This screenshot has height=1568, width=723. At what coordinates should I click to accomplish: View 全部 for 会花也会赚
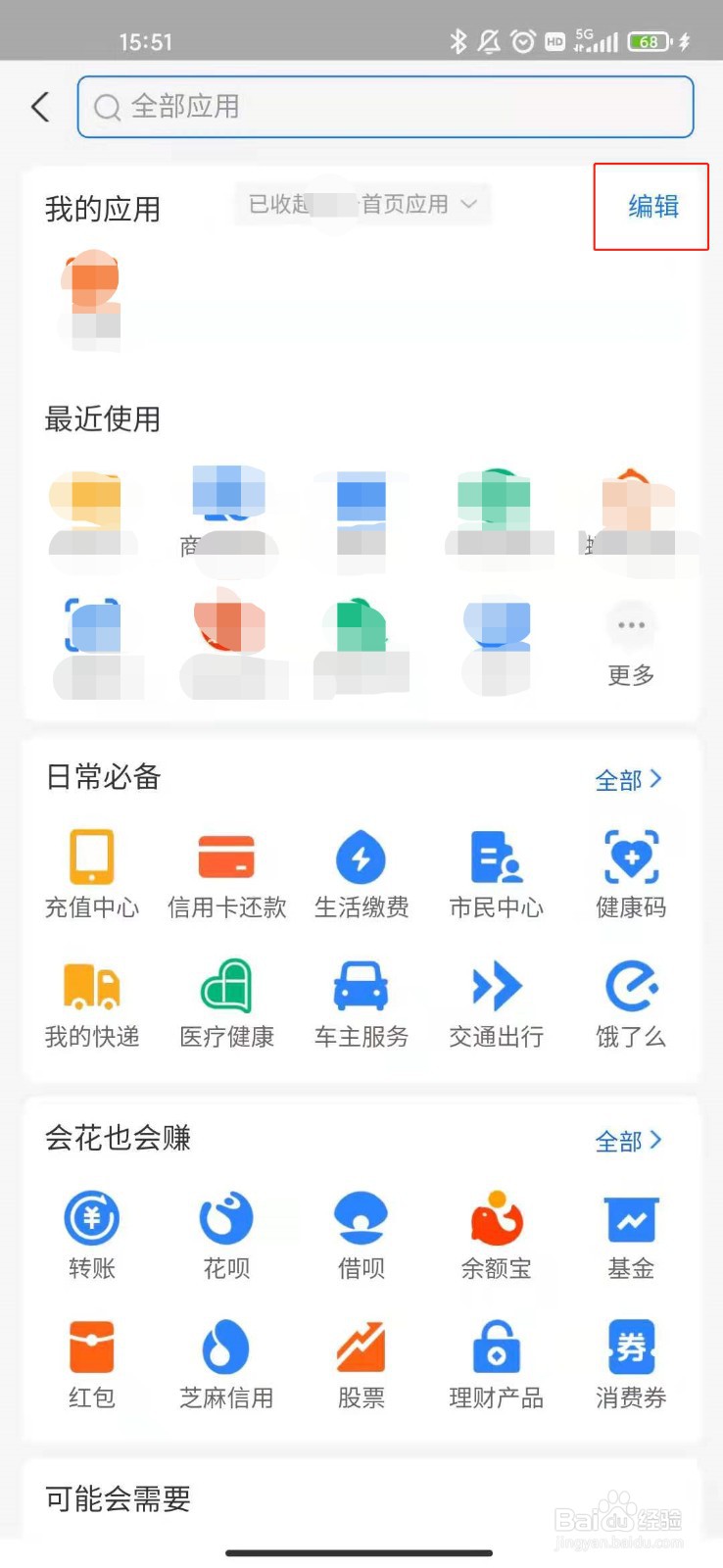629,1141
